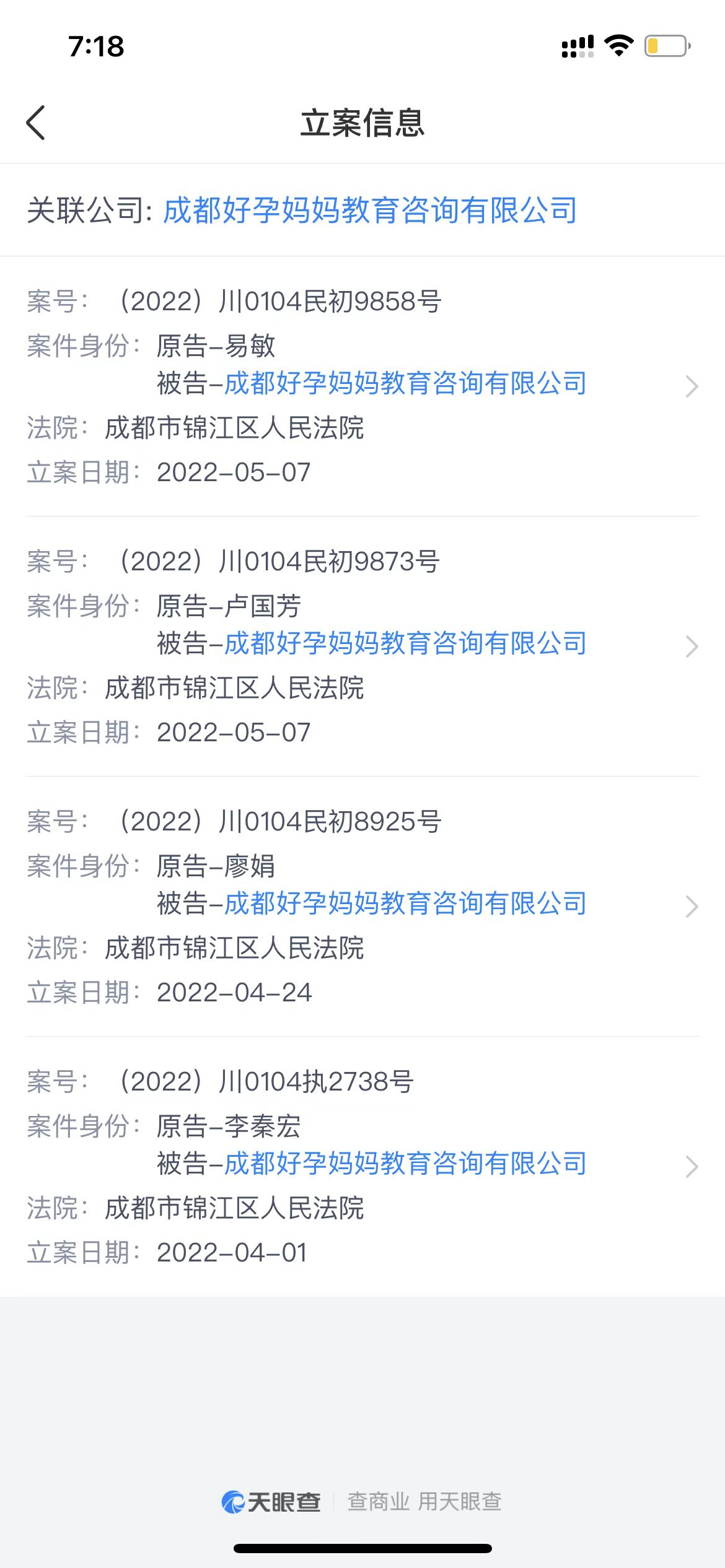725x1568 pixels.
Task: Open the 关联公司 company link at the top
Action: pos(370,211)
